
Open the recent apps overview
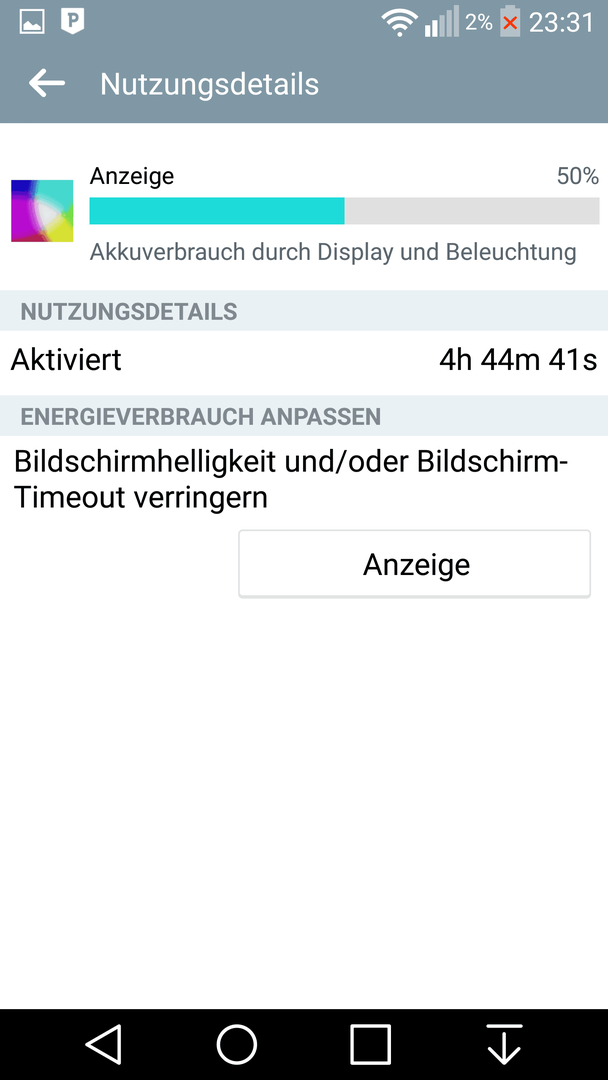pos(370,1044)
